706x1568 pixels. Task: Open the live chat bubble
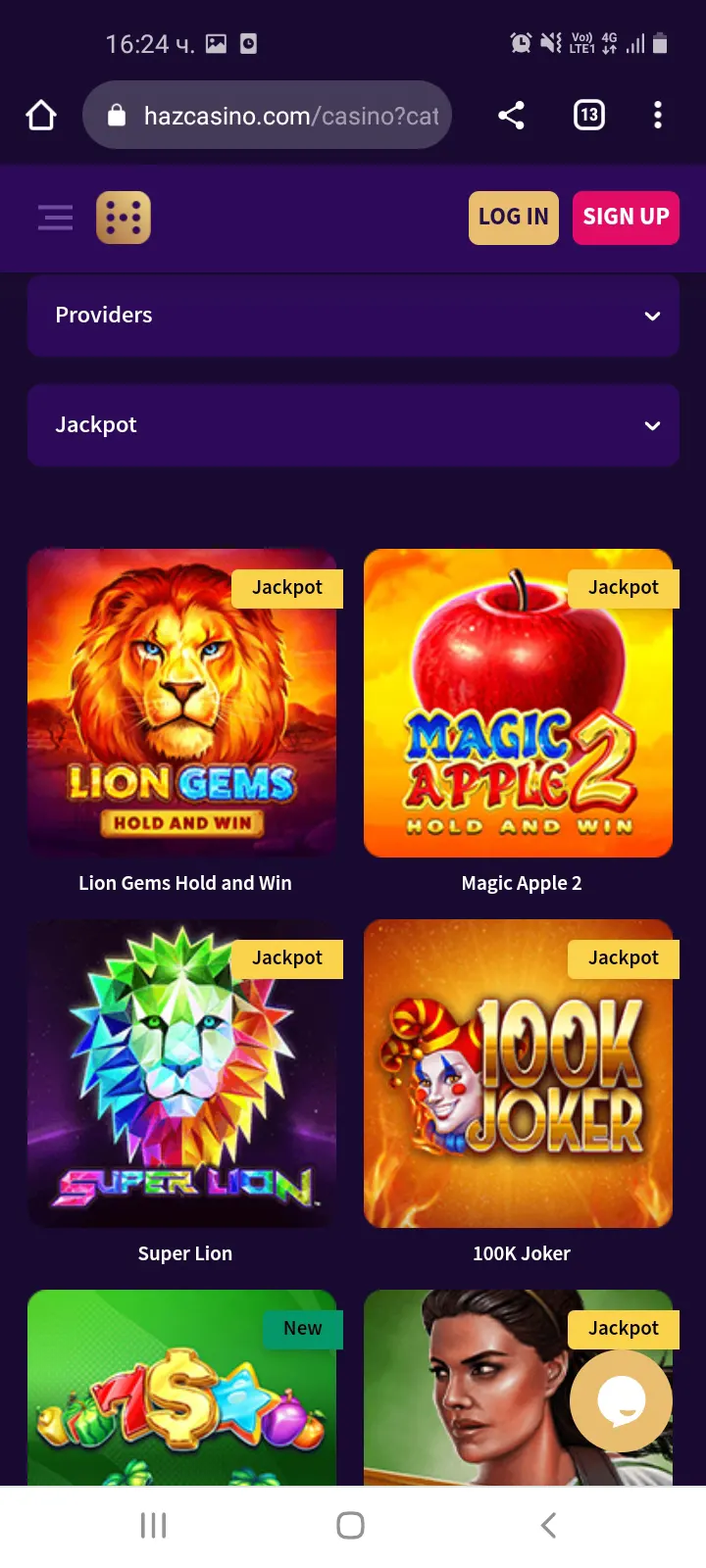(622, 1400)
